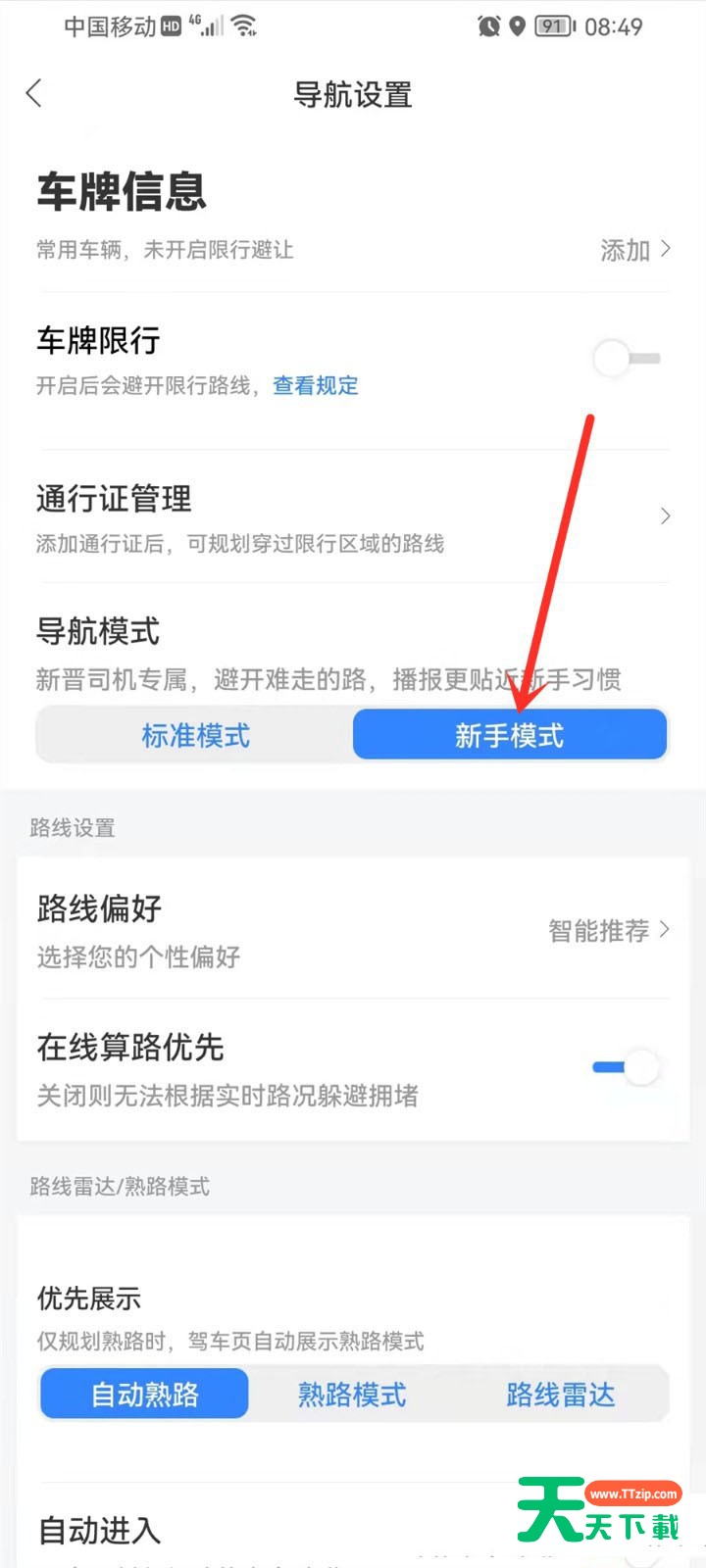Disable the 在线算路优先 switch
The image size is (706, 1568).
tap(628, 1067)
